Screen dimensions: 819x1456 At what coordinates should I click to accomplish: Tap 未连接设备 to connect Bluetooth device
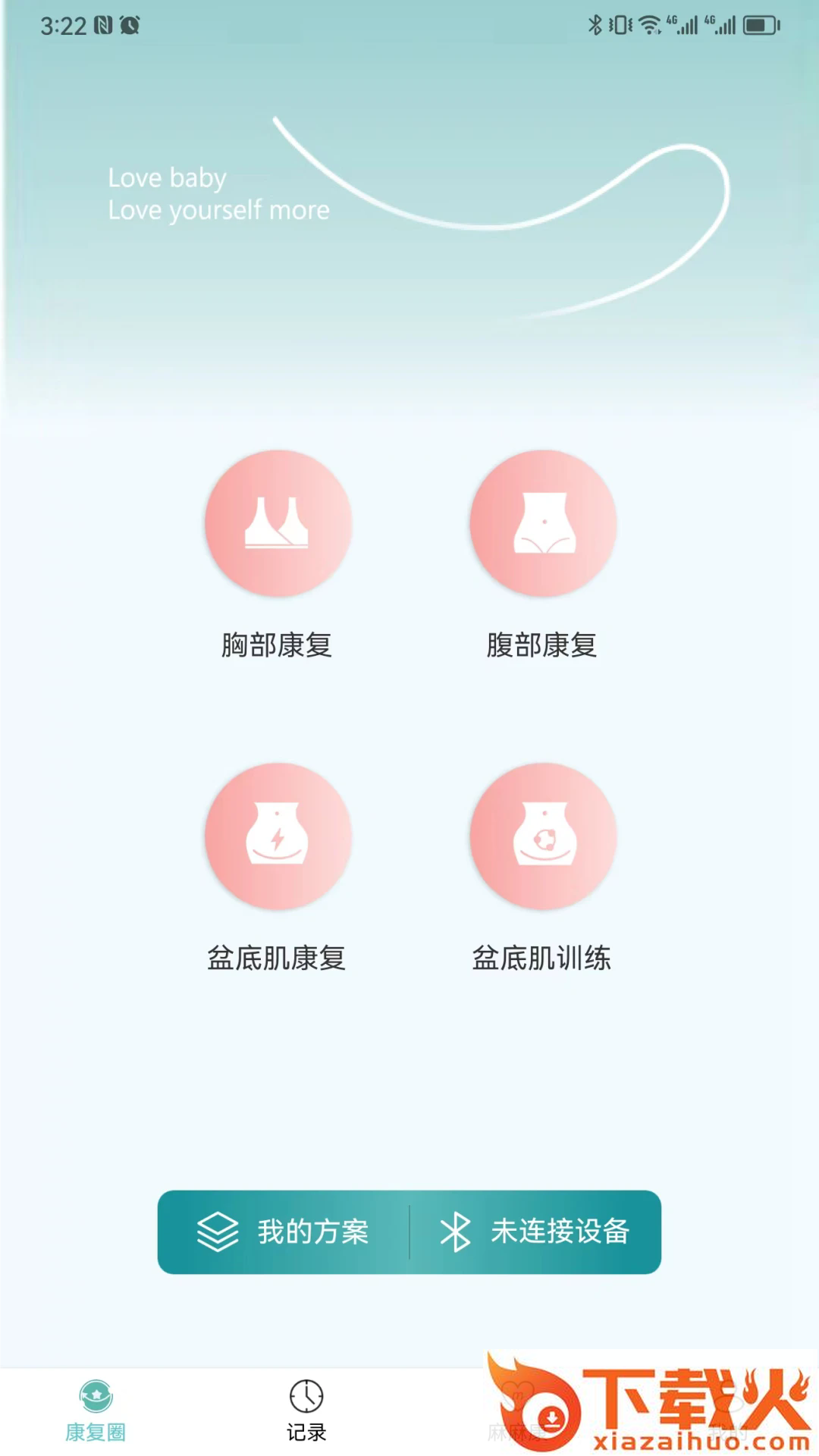pos(535,1232)
